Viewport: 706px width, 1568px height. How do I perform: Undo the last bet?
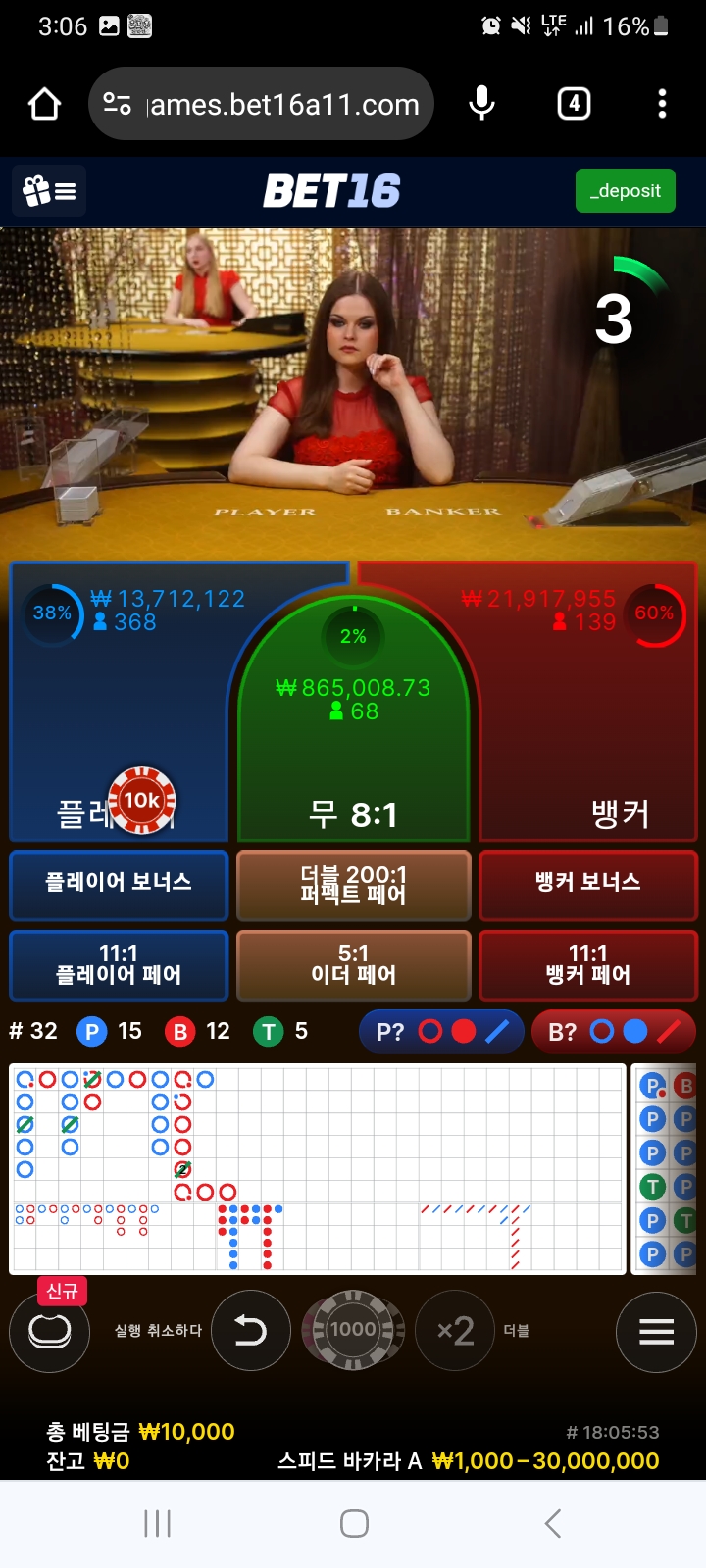coord(251,1331)
